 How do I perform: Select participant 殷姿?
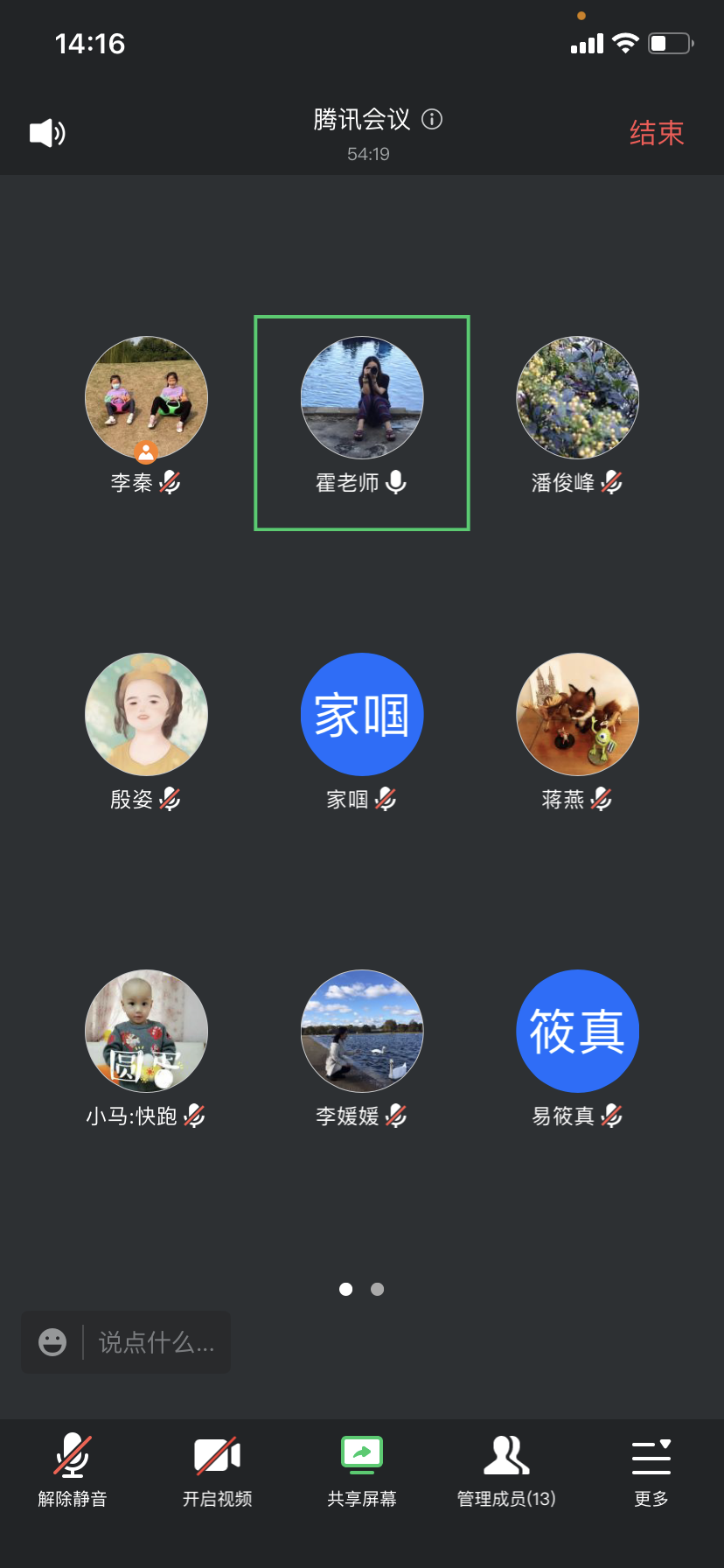pos(146,714)
